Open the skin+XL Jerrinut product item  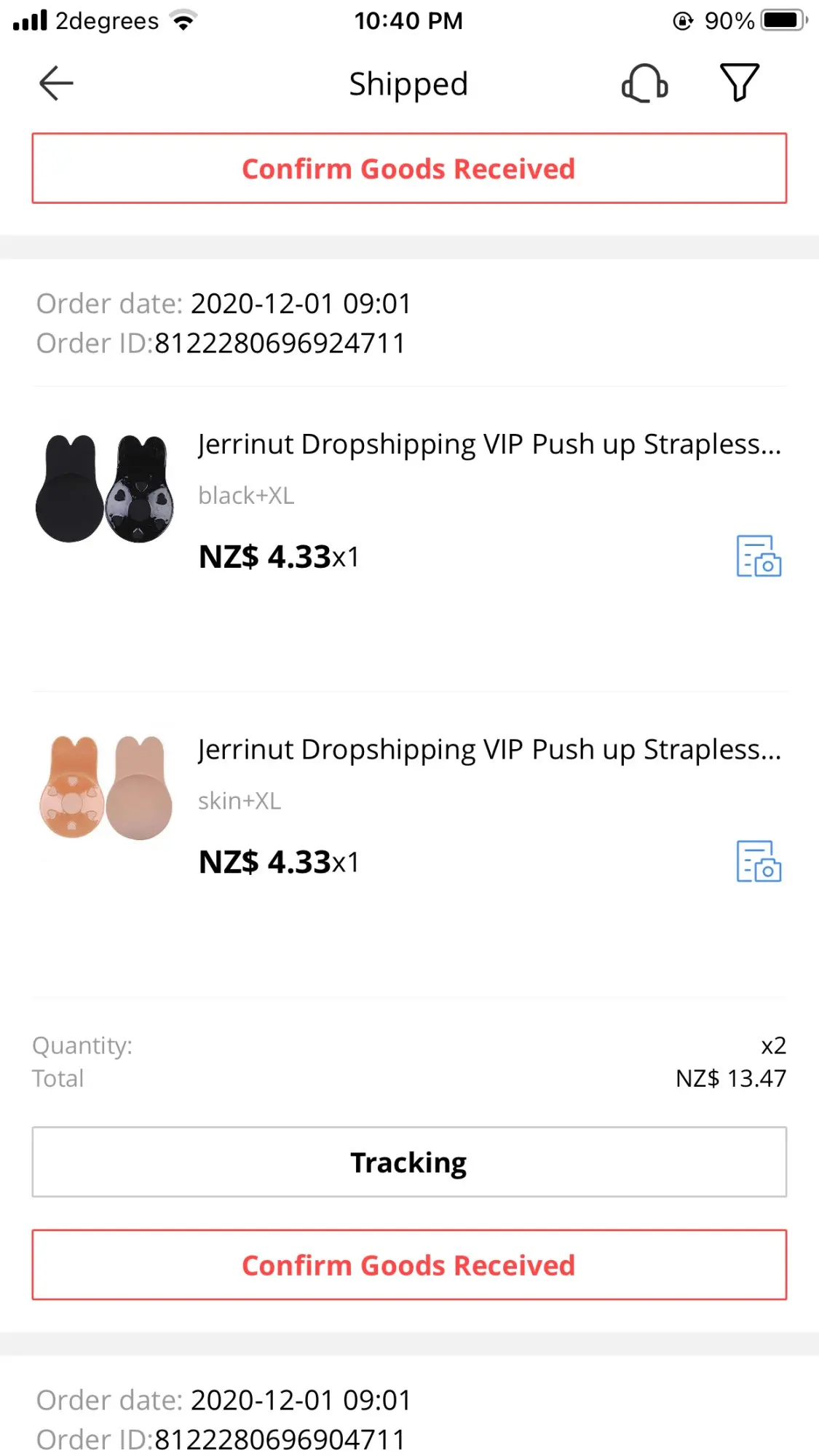coord(488,750)
